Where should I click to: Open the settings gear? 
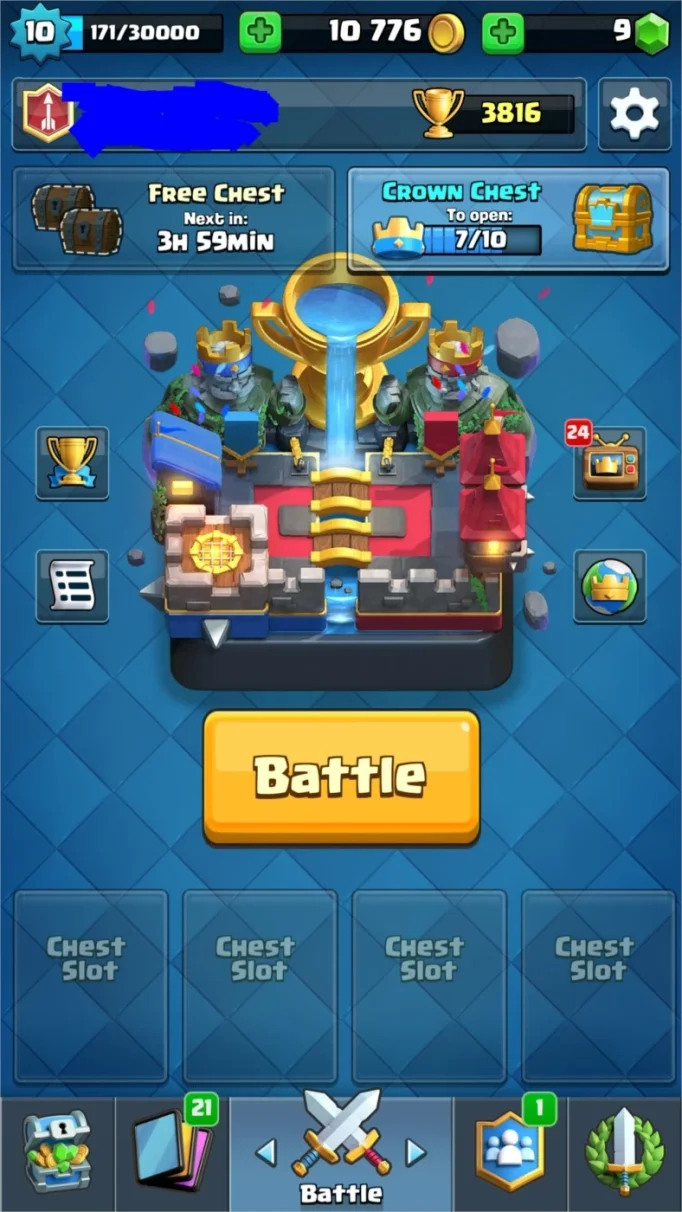point(634,114)
